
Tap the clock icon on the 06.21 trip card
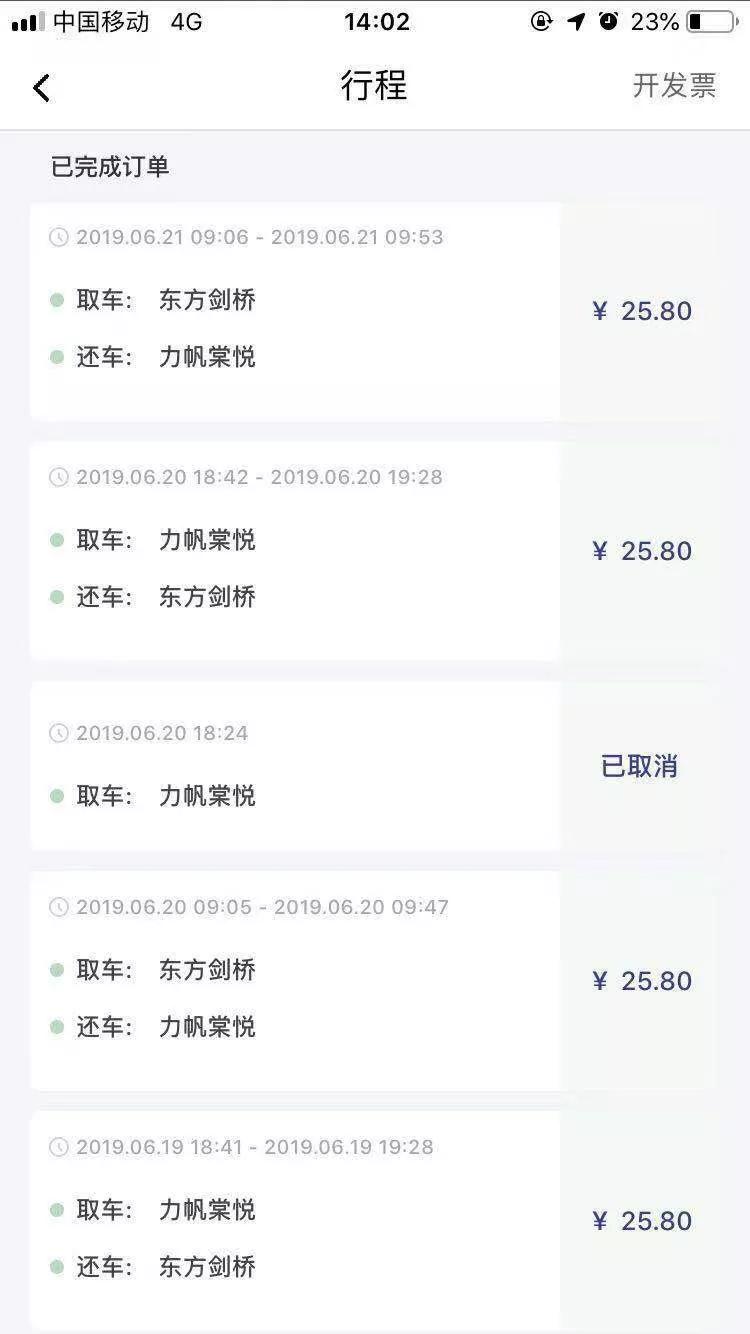tap(58, 237)
